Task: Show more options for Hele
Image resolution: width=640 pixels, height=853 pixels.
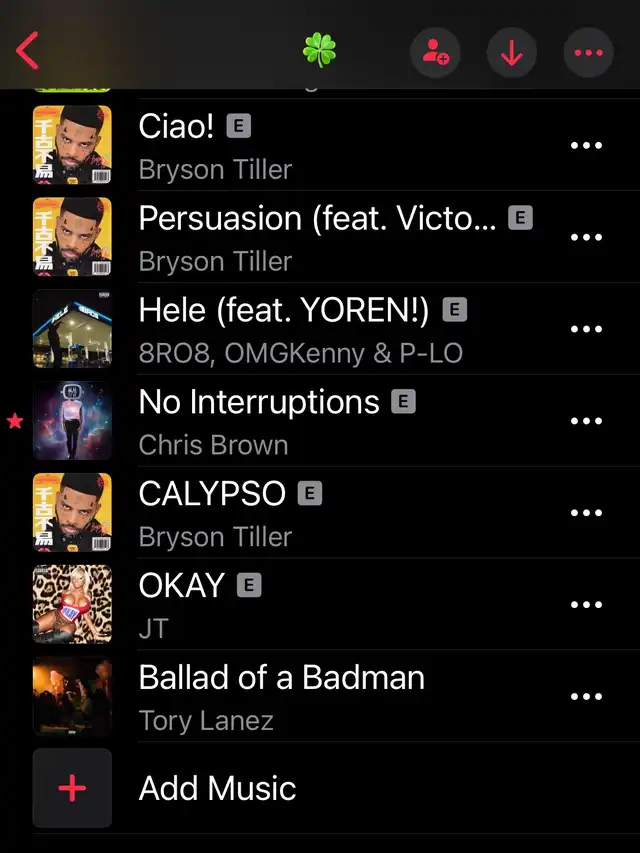Action: (586, 330)
